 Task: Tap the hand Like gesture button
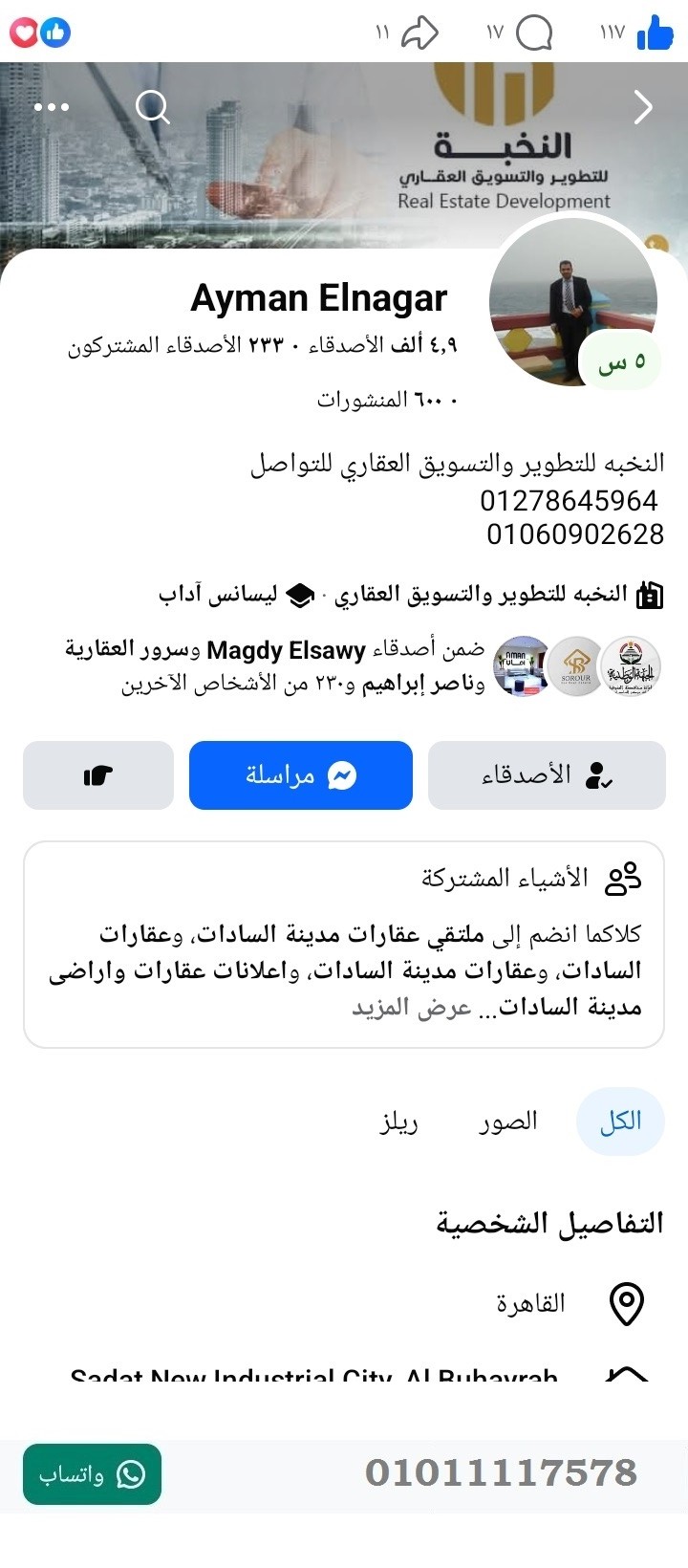point(97,775)
